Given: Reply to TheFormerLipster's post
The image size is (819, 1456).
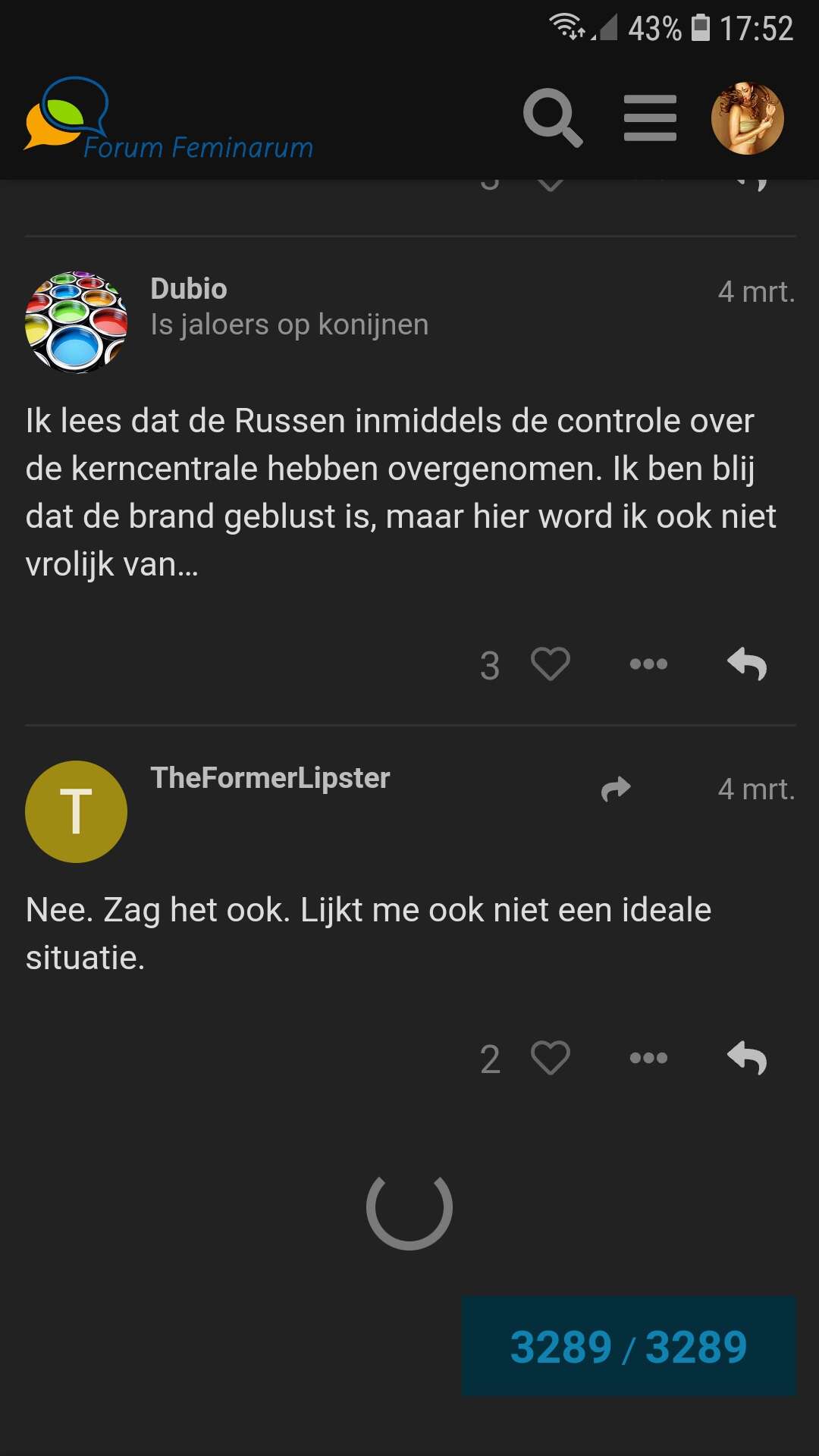Looking at the screenshot, I should (x=747, y=1058).
